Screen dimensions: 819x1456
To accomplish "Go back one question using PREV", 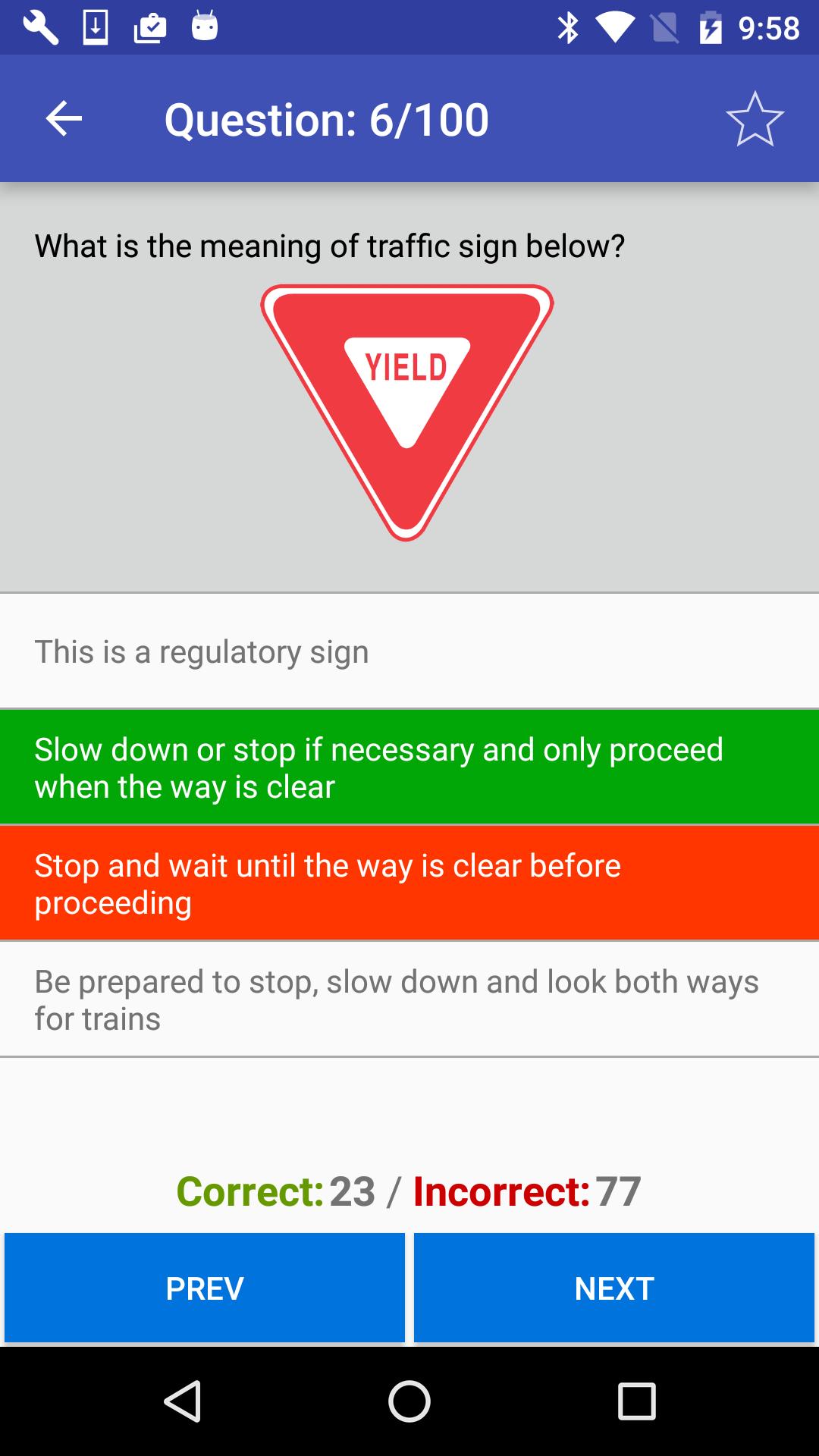I will (205, 1287).
